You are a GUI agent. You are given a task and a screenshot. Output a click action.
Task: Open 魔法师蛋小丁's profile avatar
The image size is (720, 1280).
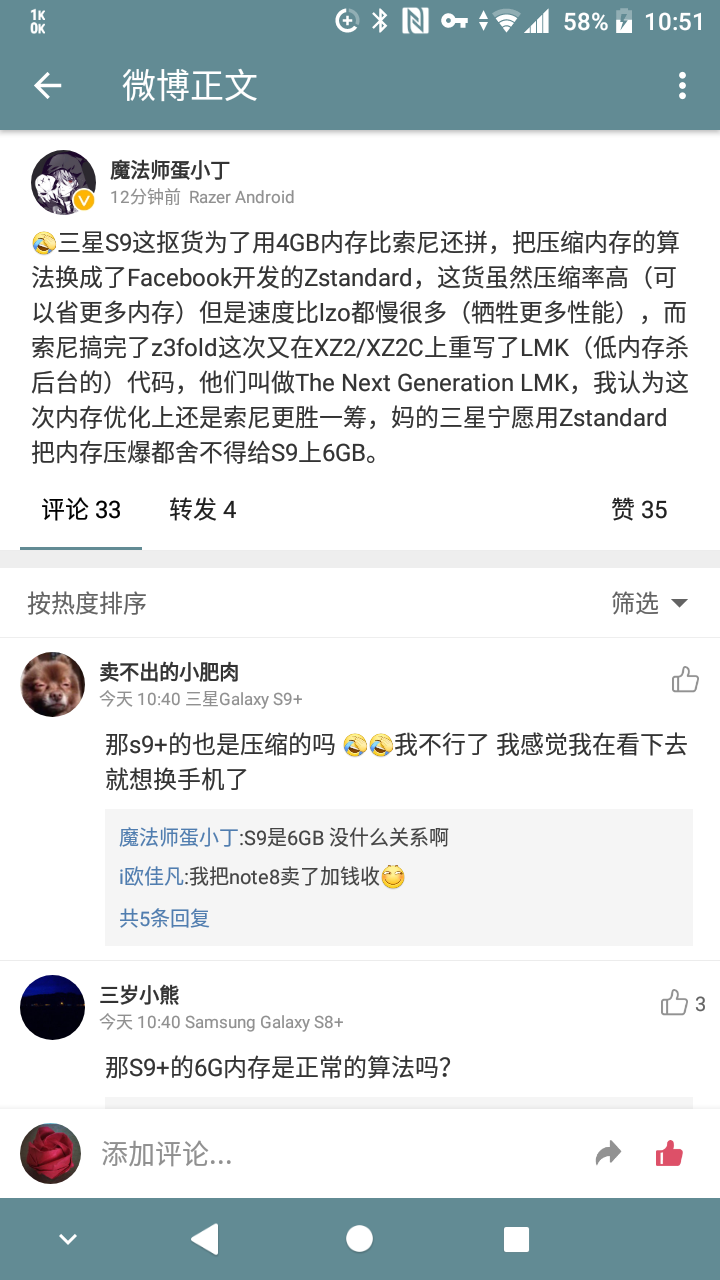(64, 182)
